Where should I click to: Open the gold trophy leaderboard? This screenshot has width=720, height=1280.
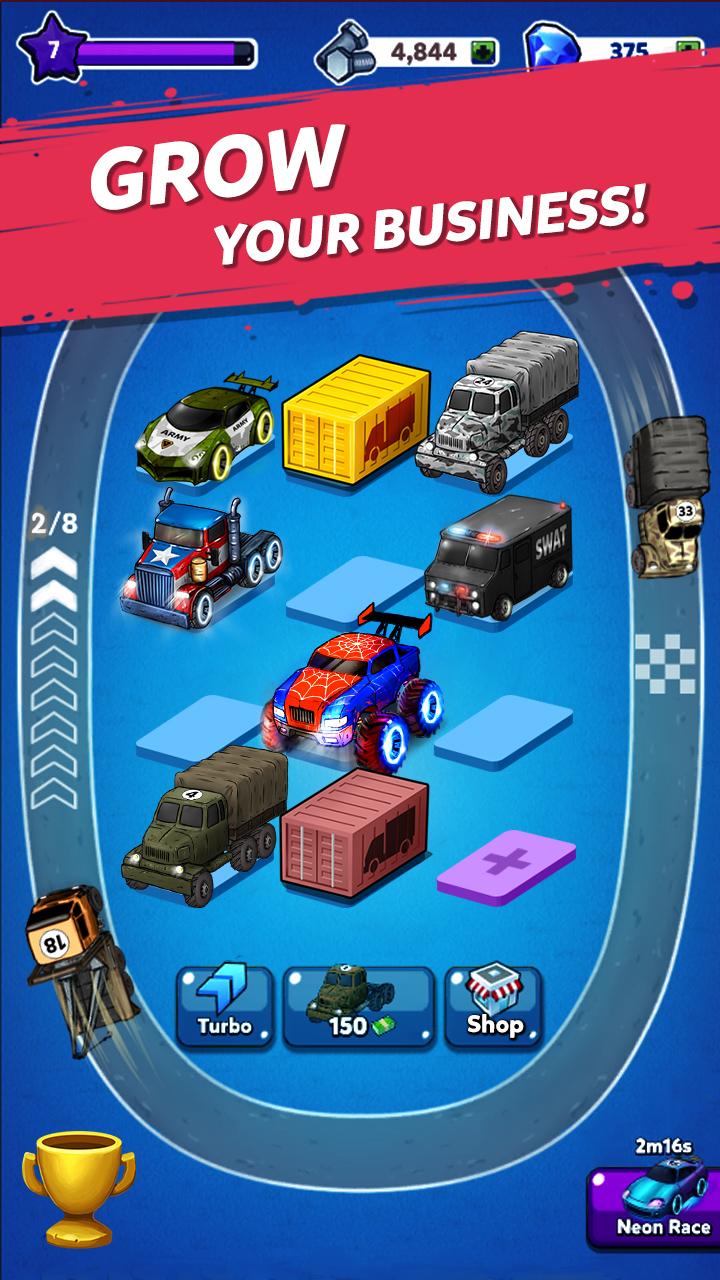[x=78, y=1187]
